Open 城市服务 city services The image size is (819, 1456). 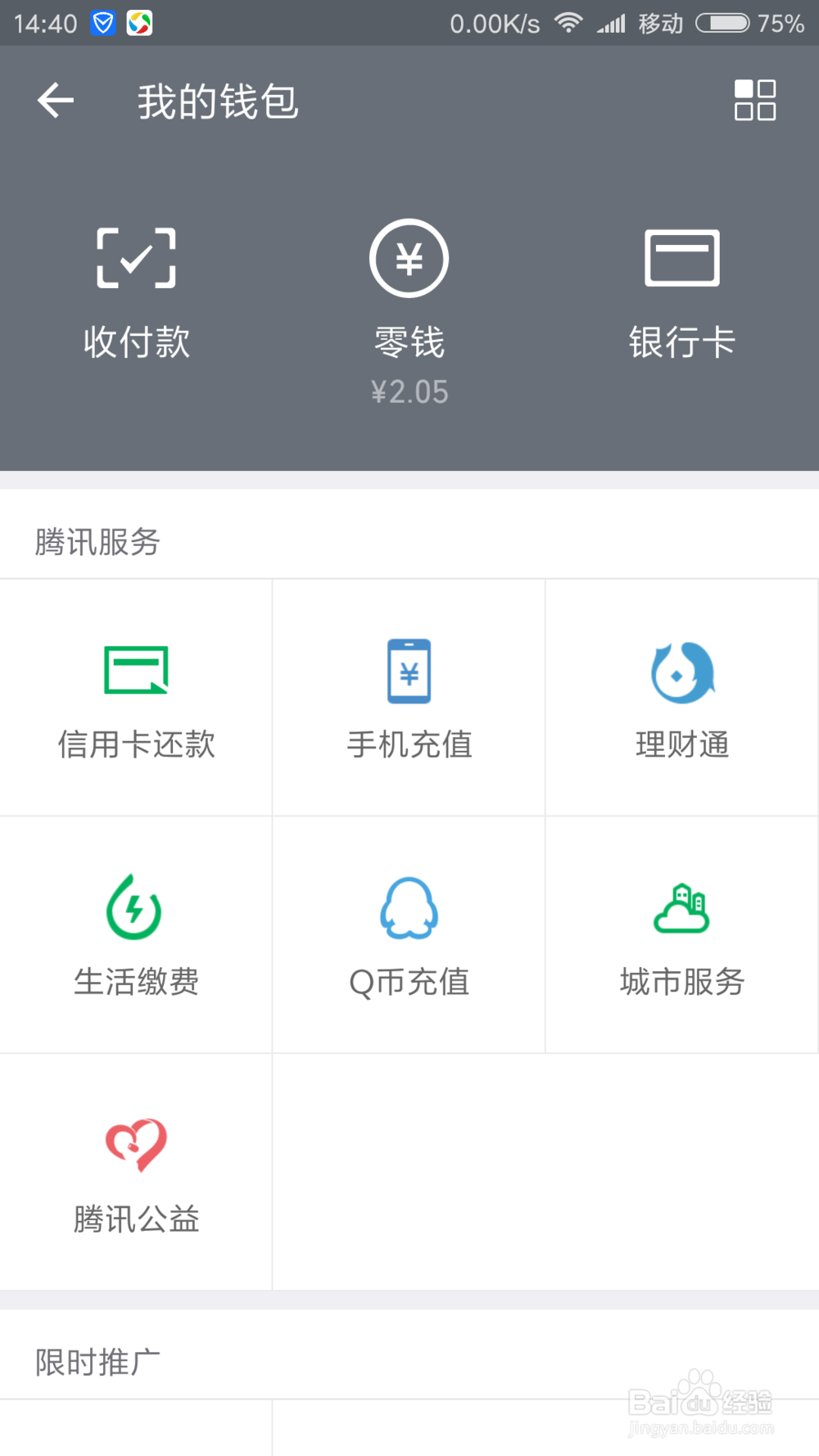click(x=681, y=935)
